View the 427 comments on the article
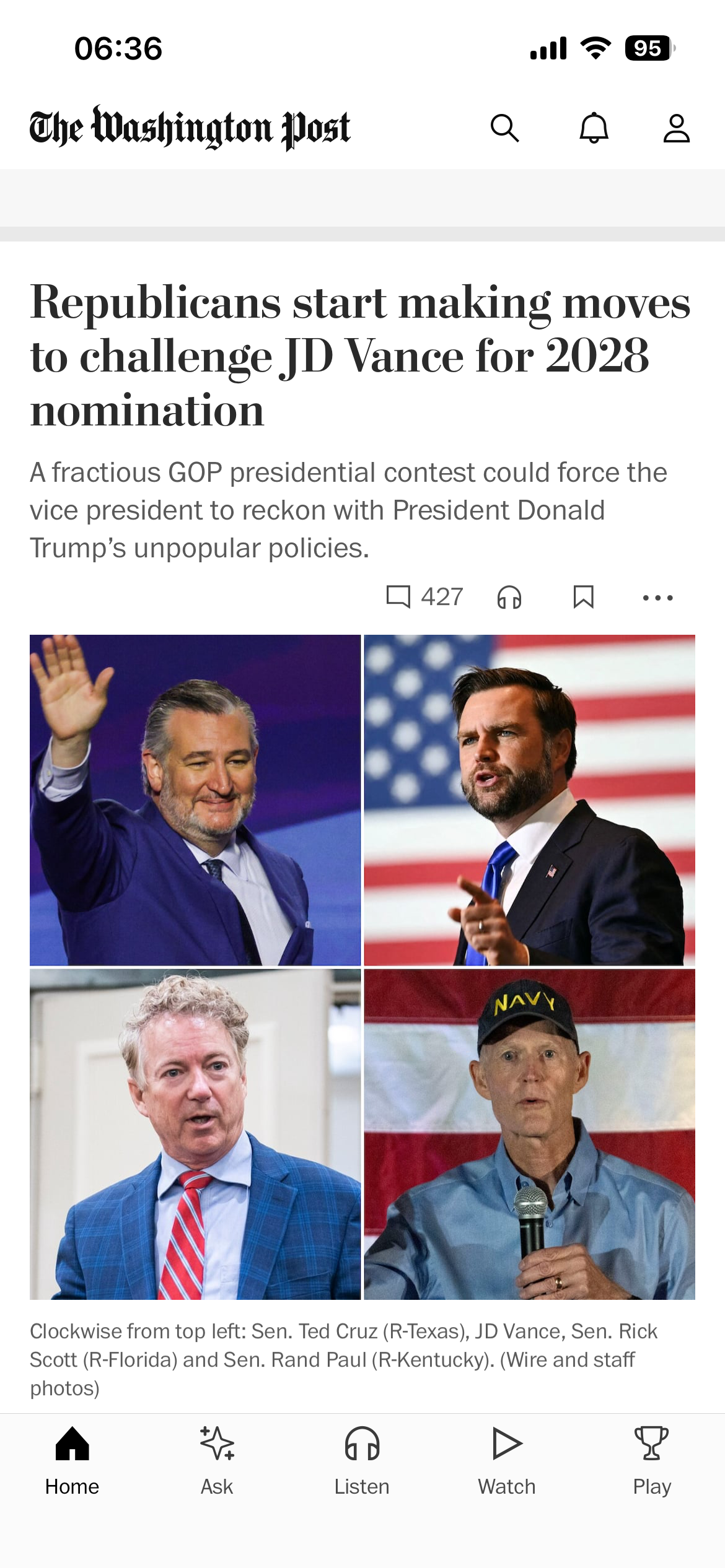Screen dimensions: 725x1568 [x=424, y=597]
